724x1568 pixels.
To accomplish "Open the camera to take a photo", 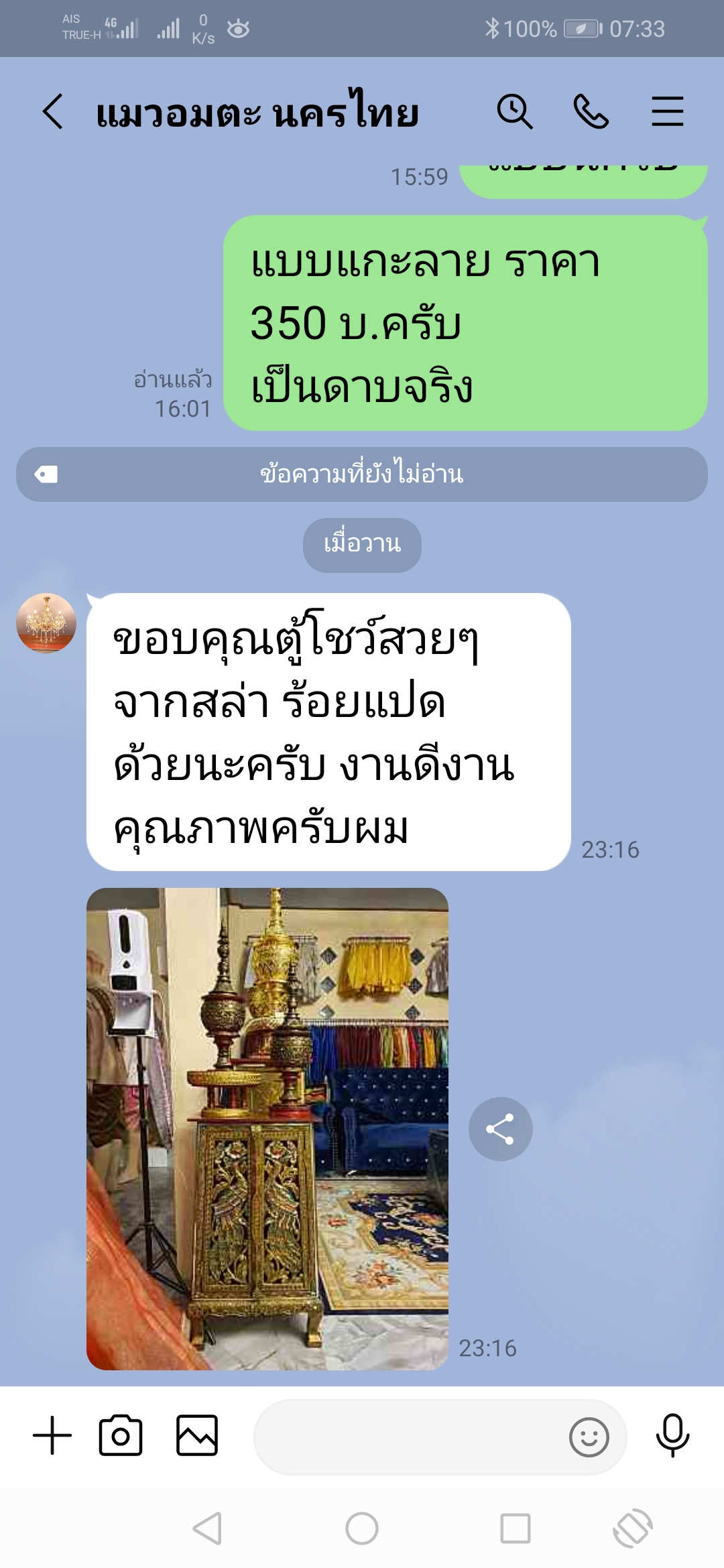I will 121,1436.
